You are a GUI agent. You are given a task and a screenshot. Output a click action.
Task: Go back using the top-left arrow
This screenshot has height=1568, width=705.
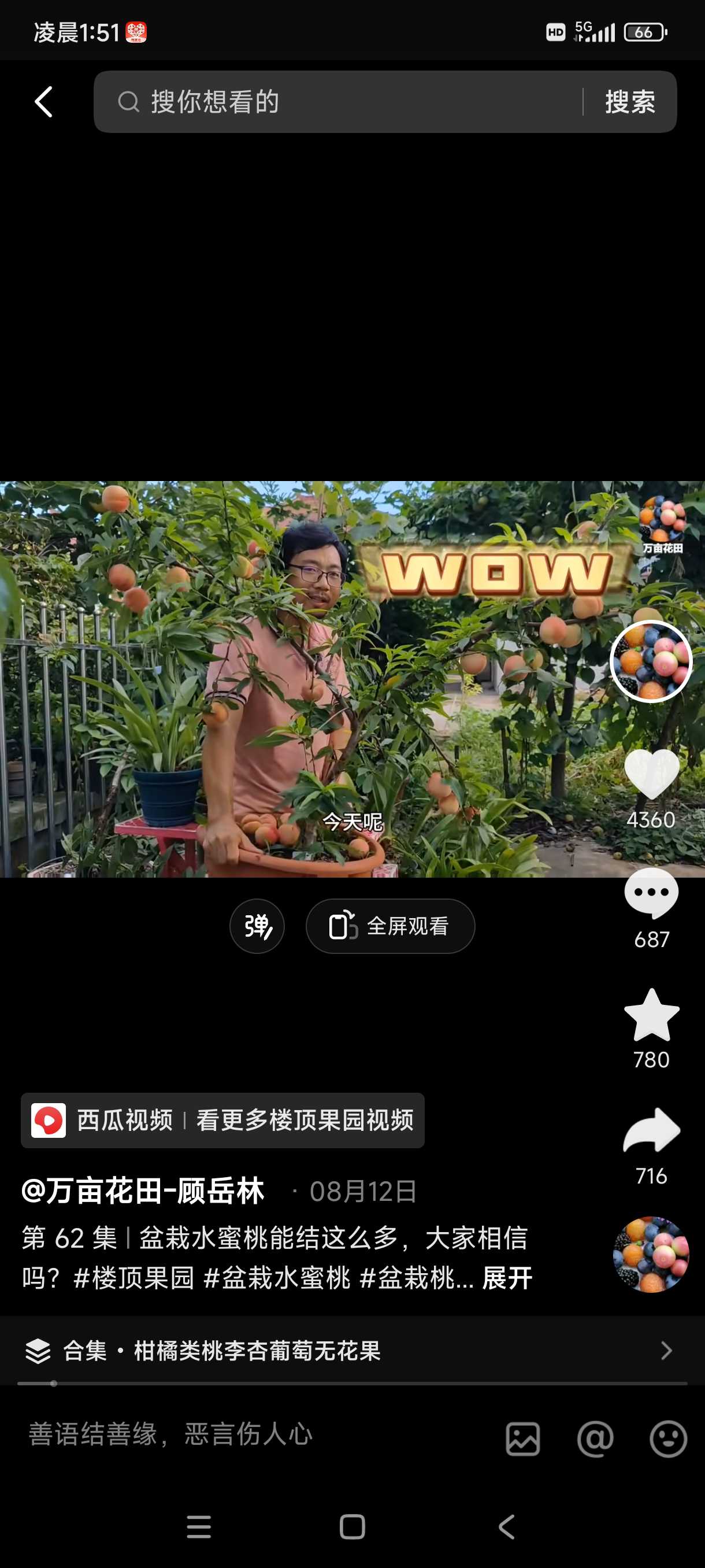(x=44, y=102)
